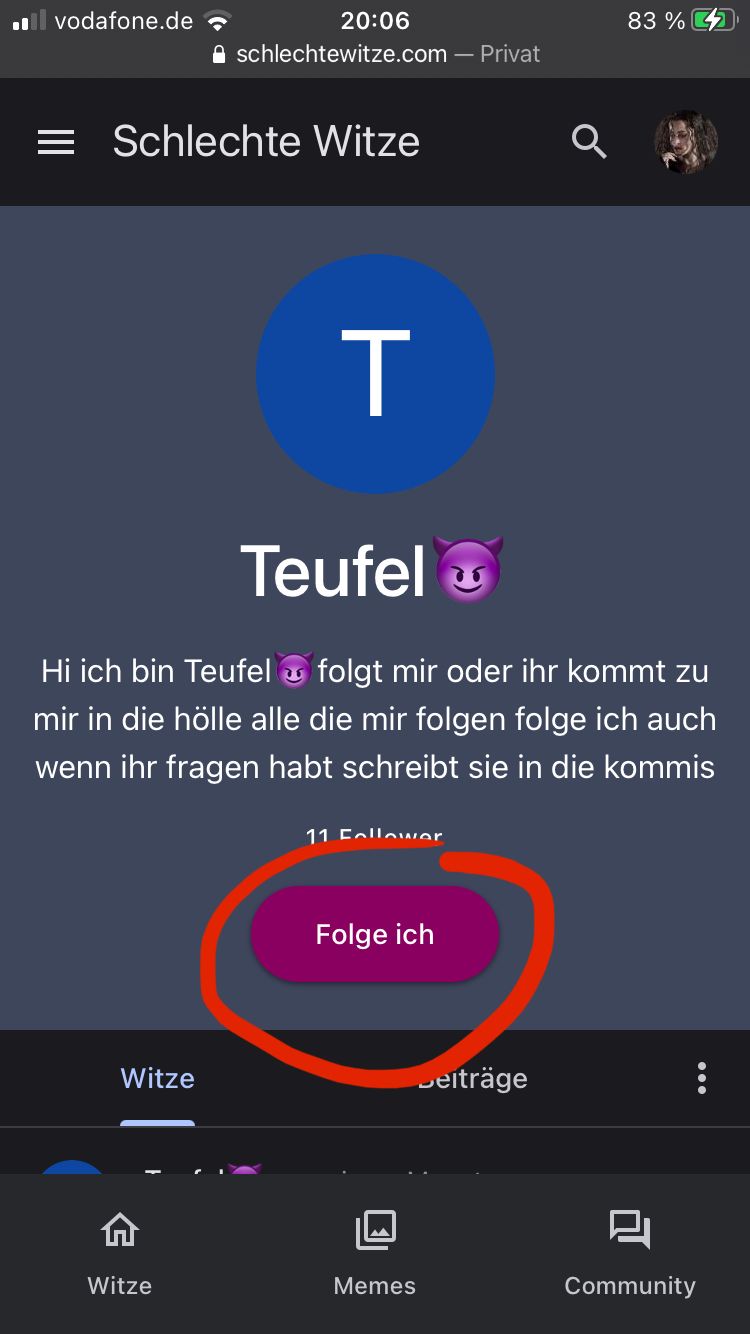Switch to the Witze profile tab
This screenshot has width=750, height=1334.
coord(158,1079)
